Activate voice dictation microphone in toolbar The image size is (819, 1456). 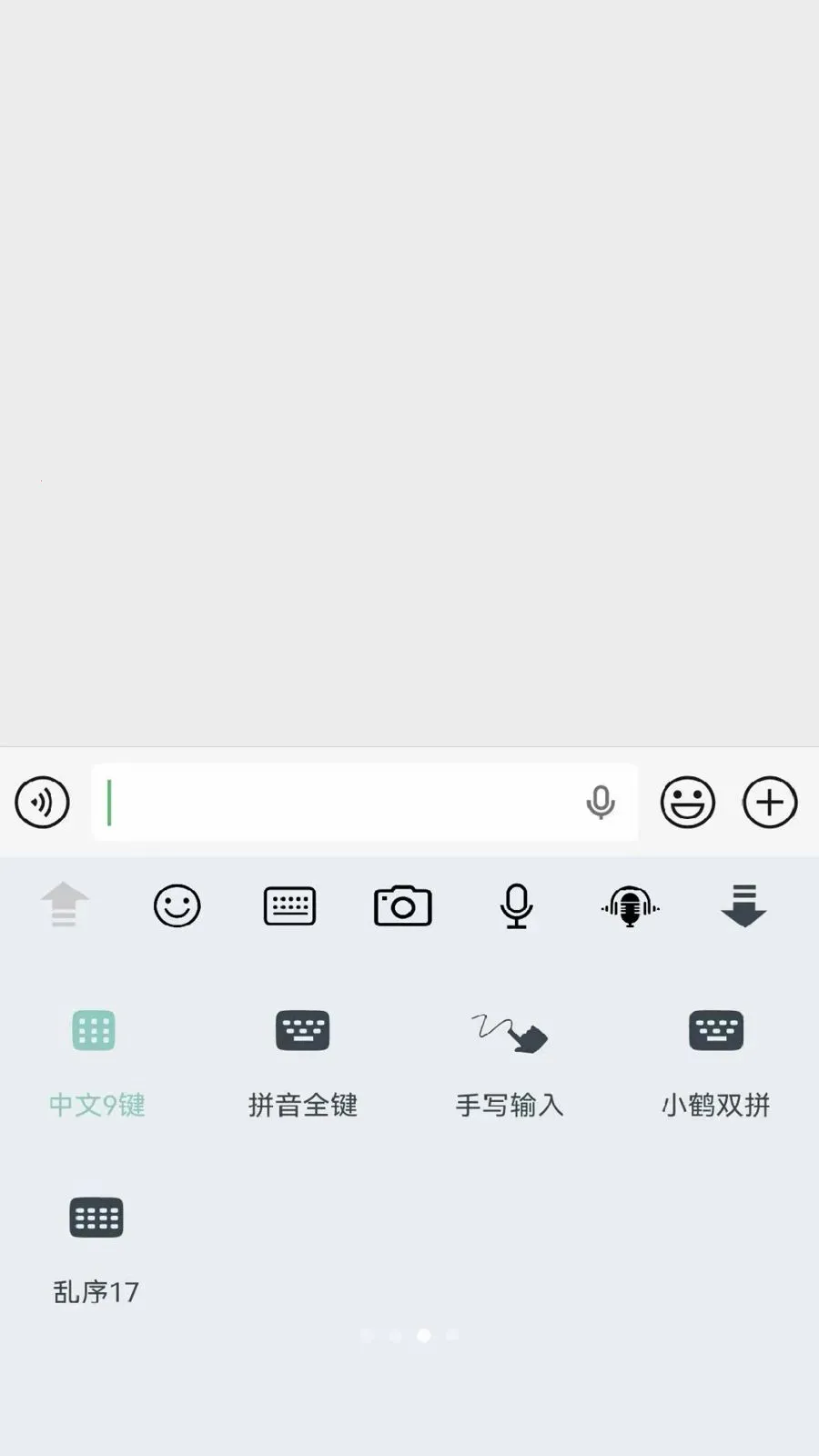(516, 905)
